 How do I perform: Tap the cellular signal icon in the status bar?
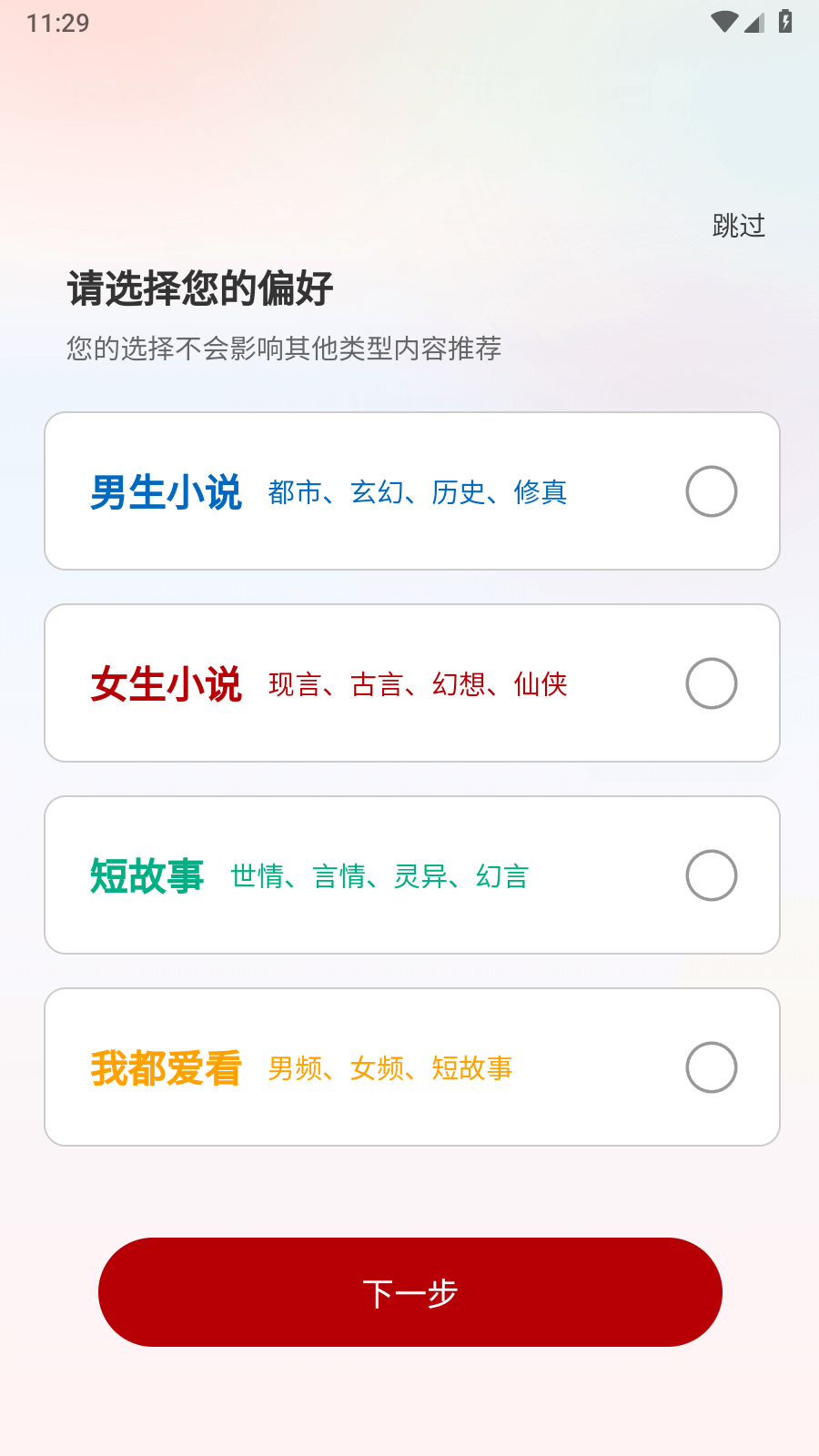click(x=755, y=23)
